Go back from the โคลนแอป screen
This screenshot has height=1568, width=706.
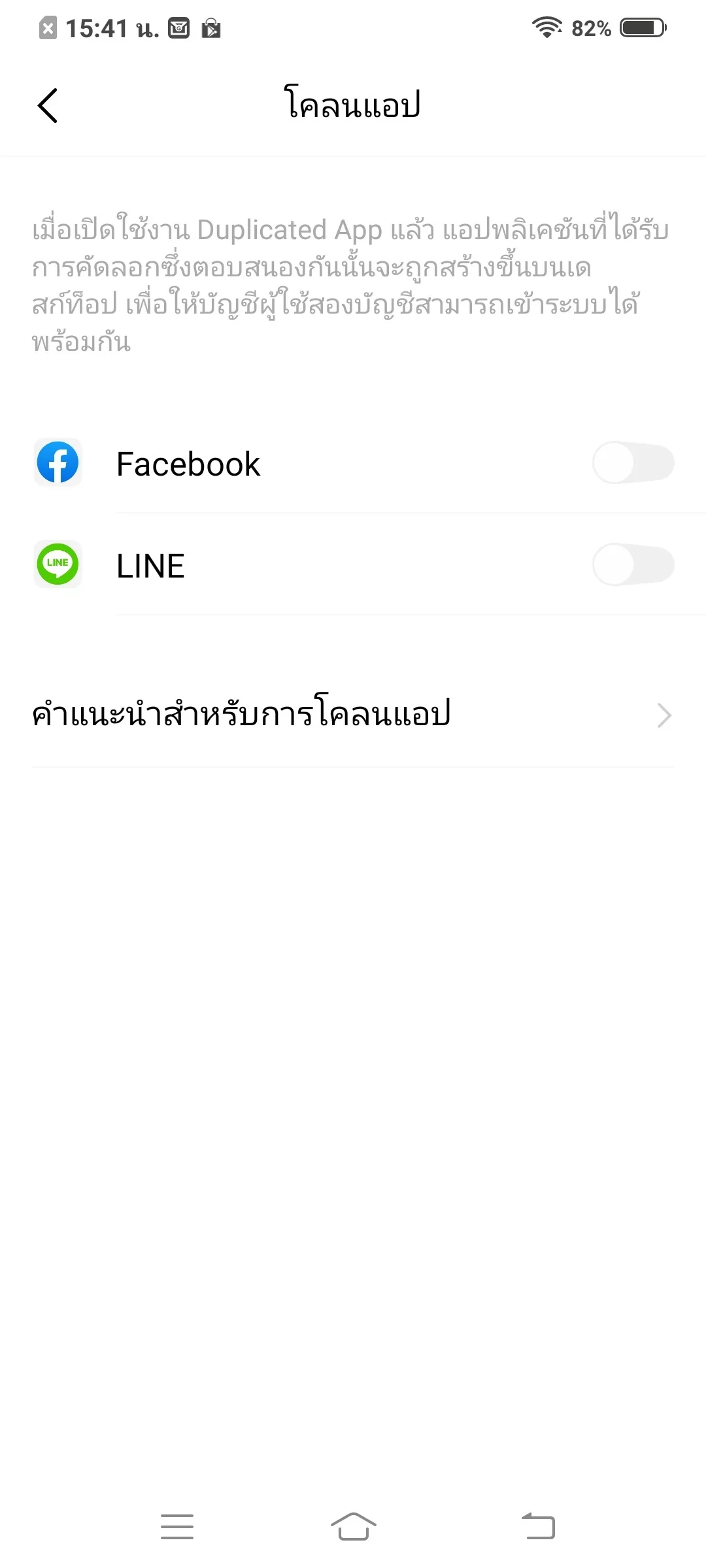[x=48, y=105]
